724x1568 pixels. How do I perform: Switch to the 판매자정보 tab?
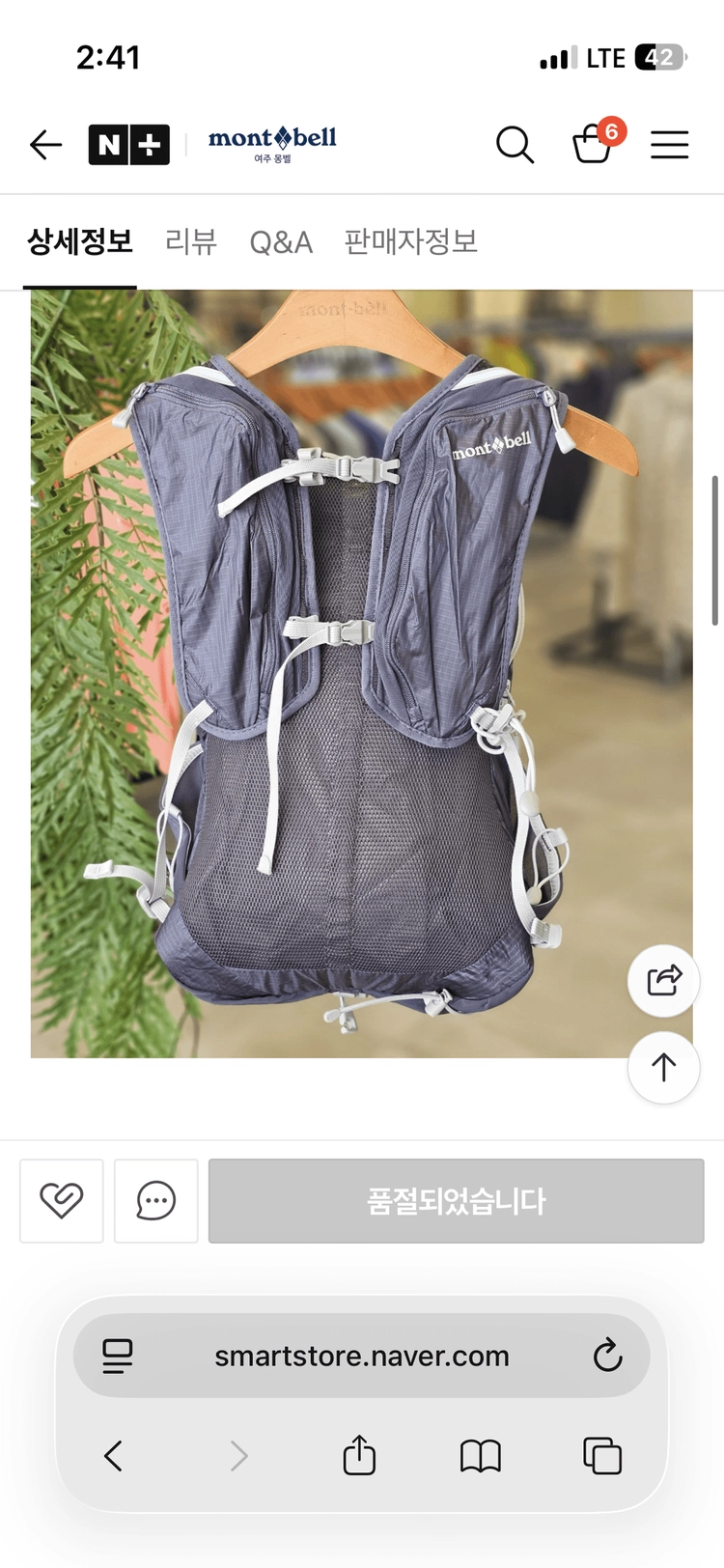point(411,241)
